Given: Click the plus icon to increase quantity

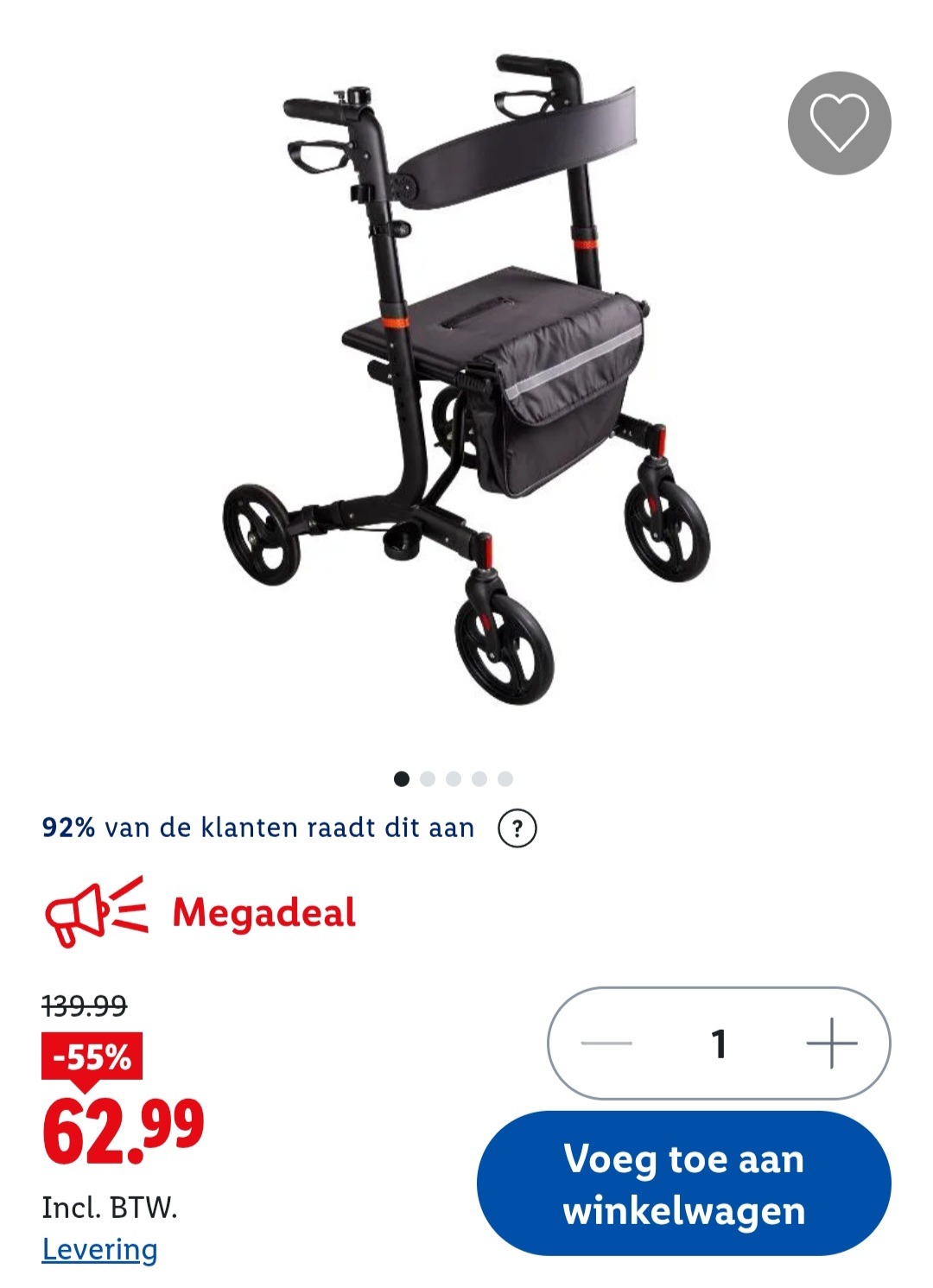Looking at the screenshot, I should [x=832, y=1043].
